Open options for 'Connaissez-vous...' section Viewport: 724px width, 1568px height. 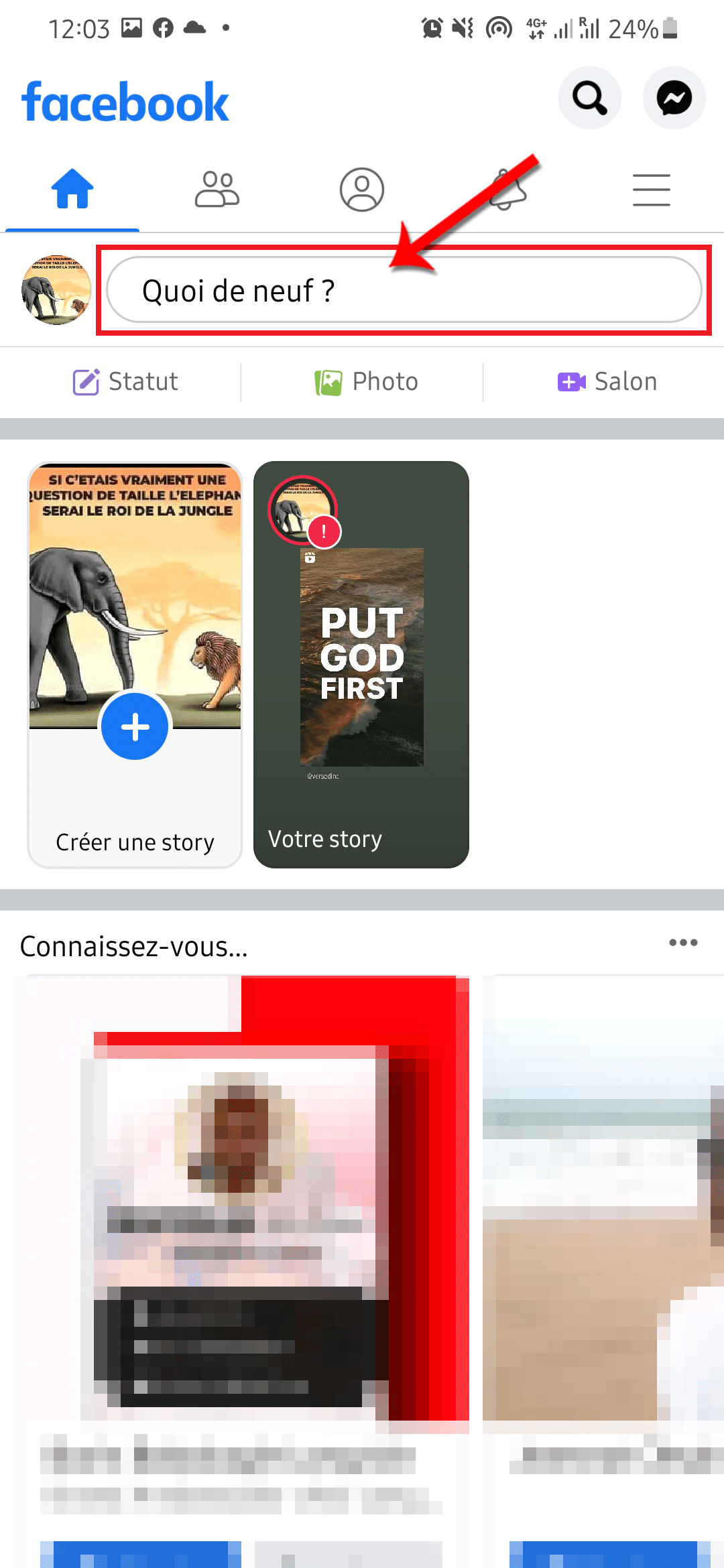point(682,943)
